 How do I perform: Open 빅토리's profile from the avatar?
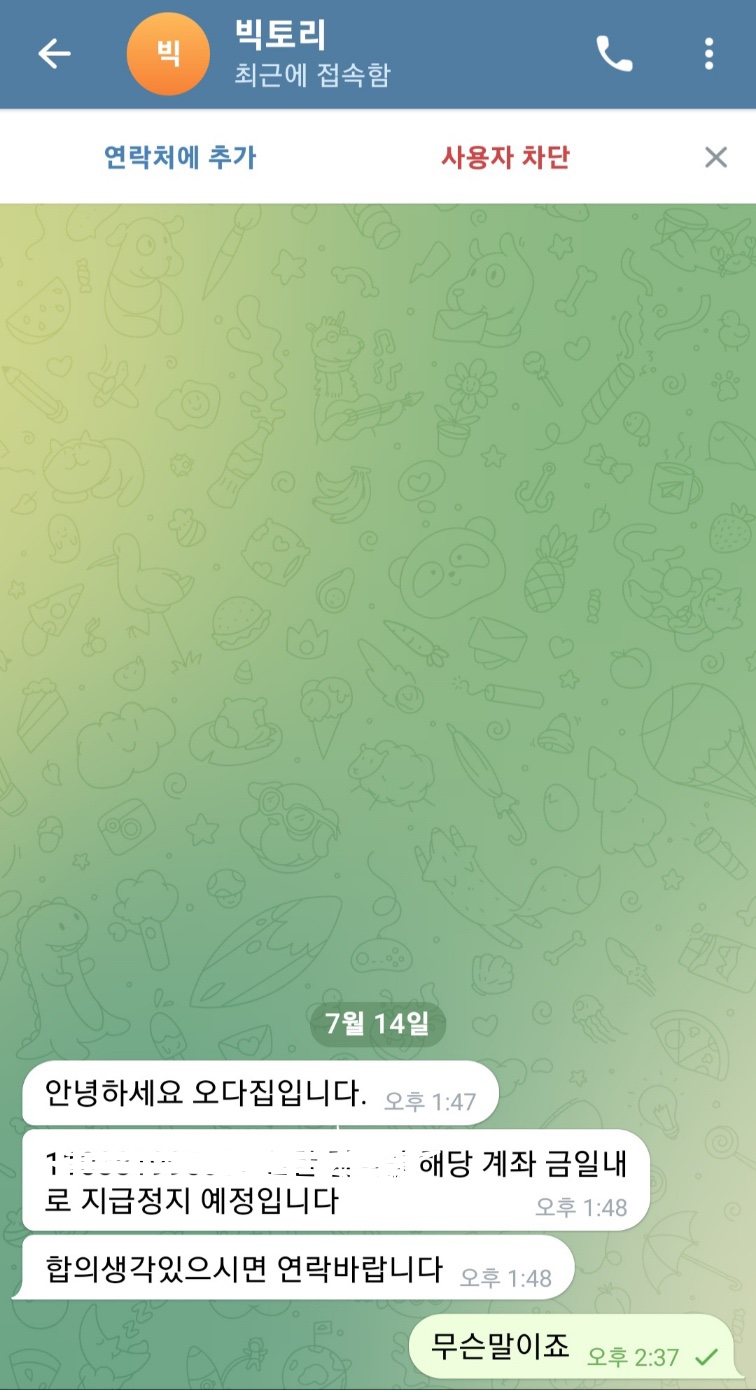(x=169, y=54)
